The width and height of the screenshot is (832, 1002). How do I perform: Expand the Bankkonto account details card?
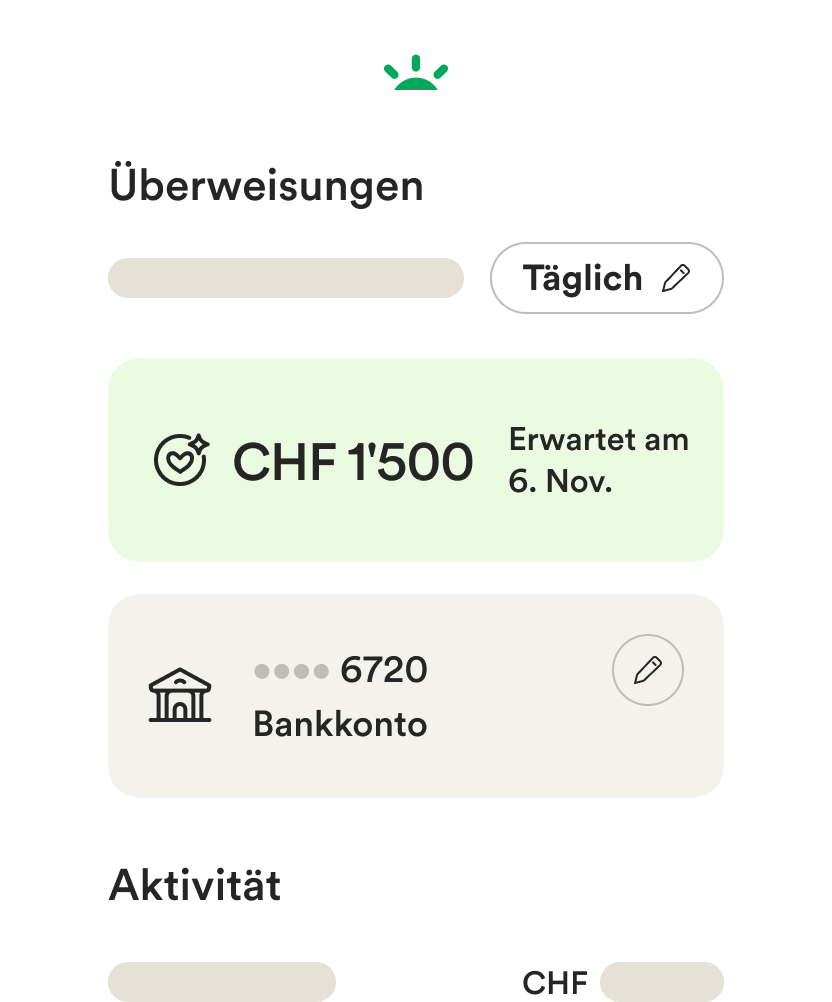416,696
